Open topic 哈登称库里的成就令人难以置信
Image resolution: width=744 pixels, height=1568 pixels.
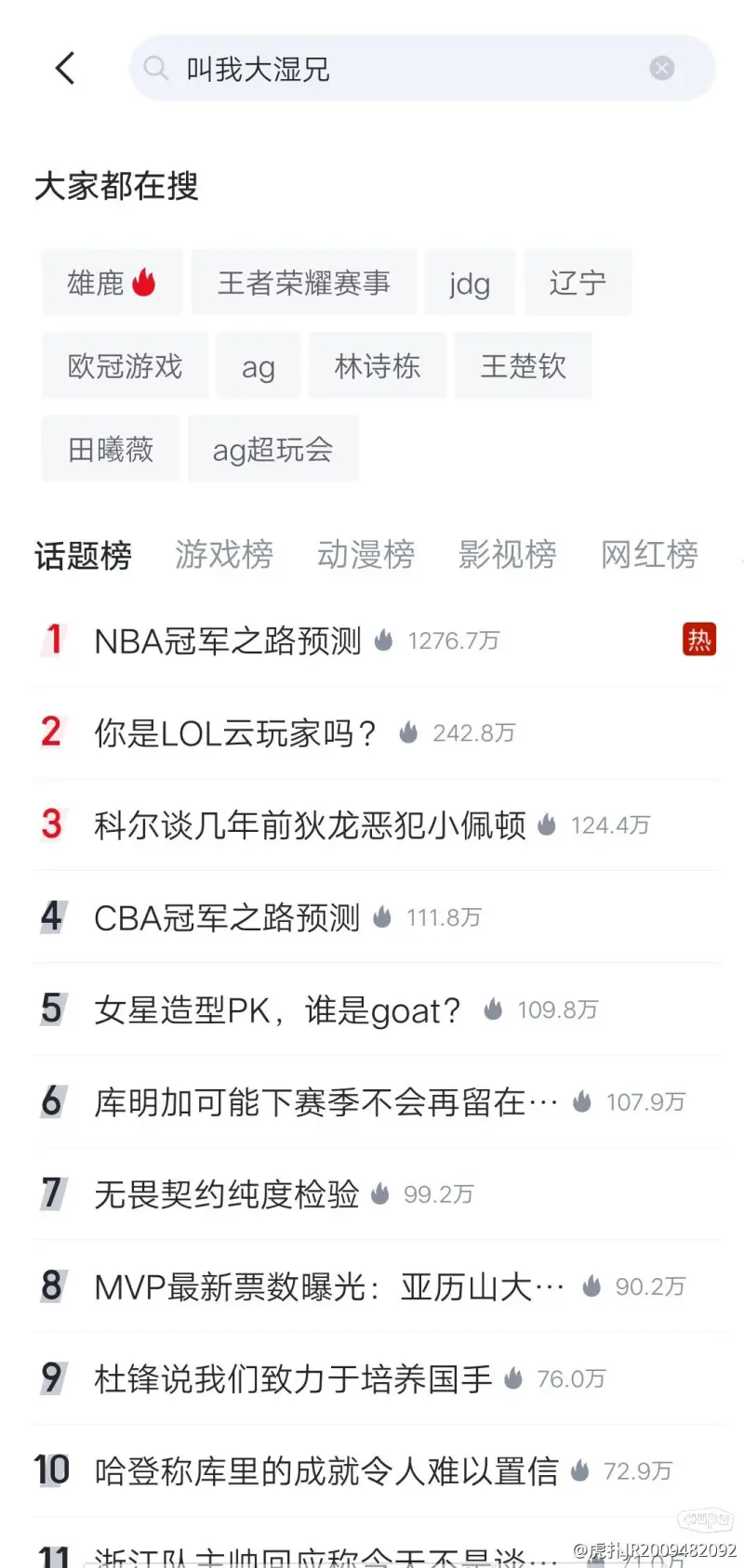click(x=377, y=1470)
